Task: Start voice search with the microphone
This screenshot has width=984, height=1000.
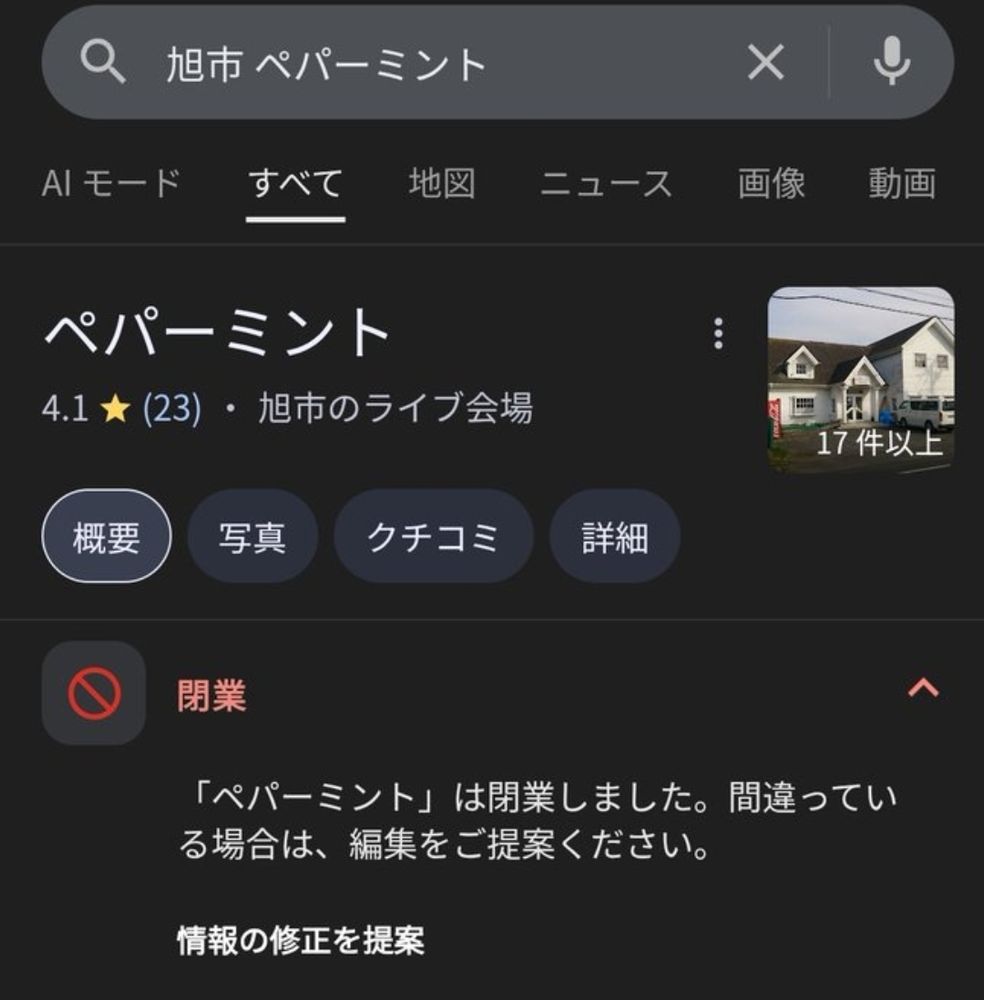Action: (891, 64)
